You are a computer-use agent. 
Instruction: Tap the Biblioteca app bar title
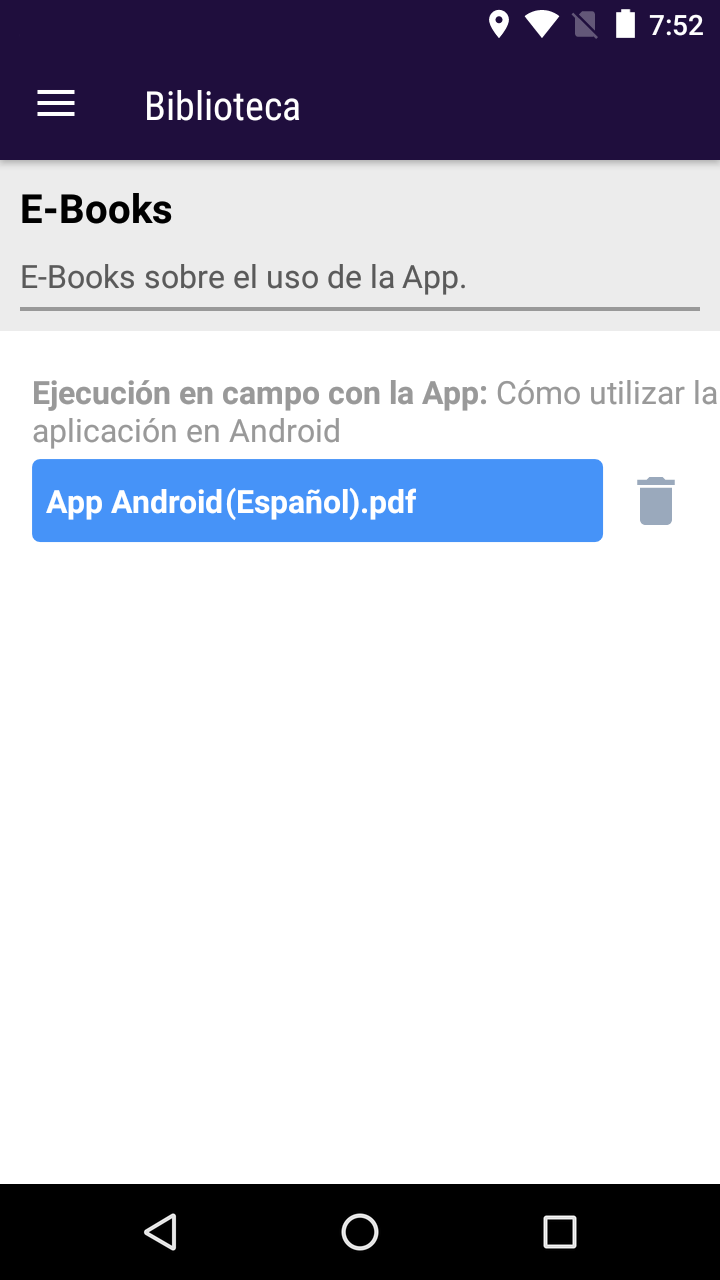coord(222,106)
